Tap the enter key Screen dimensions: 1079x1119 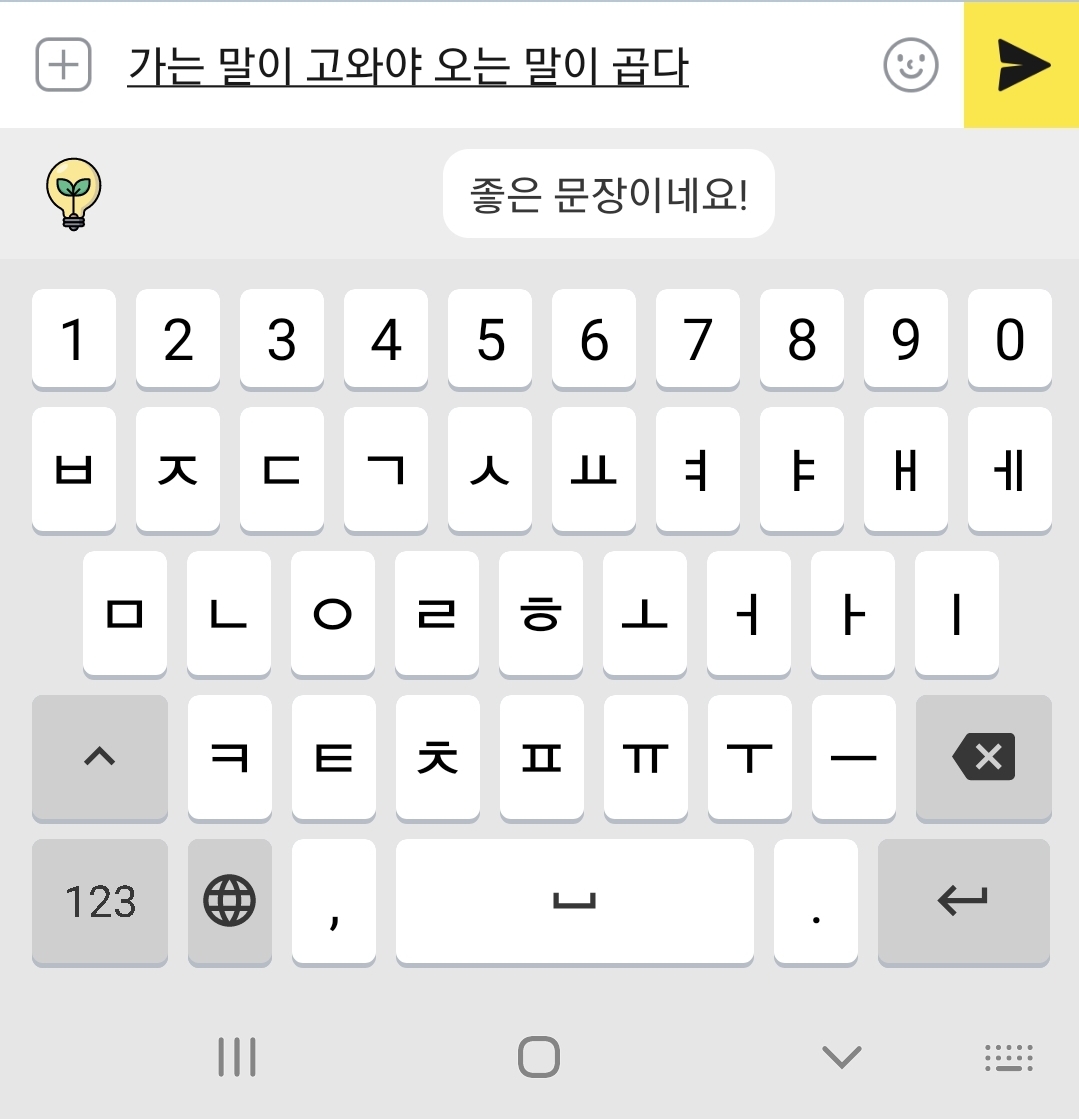[963, 902]
